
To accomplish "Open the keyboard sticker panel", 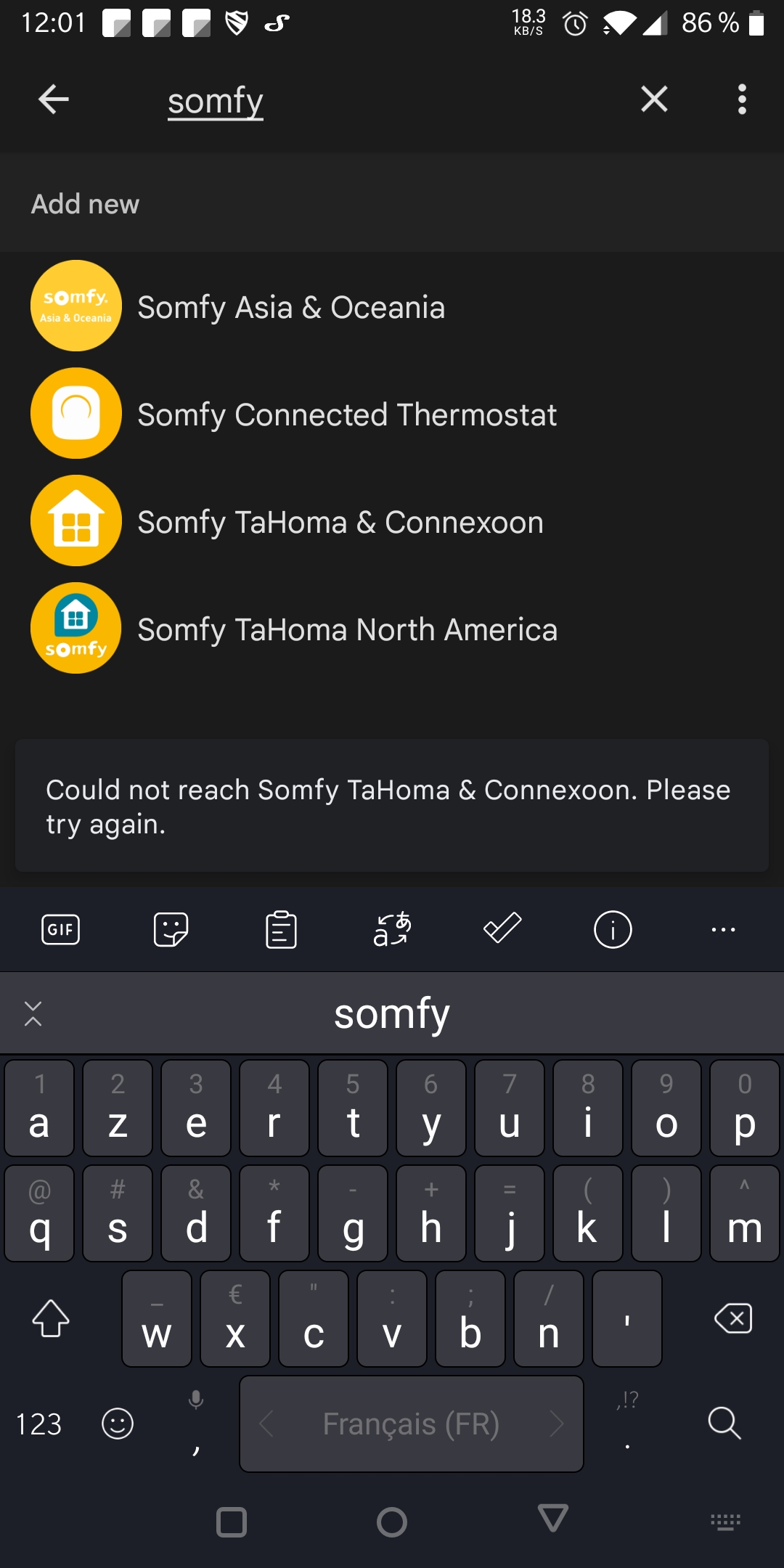I will click(x=171, y=929).
